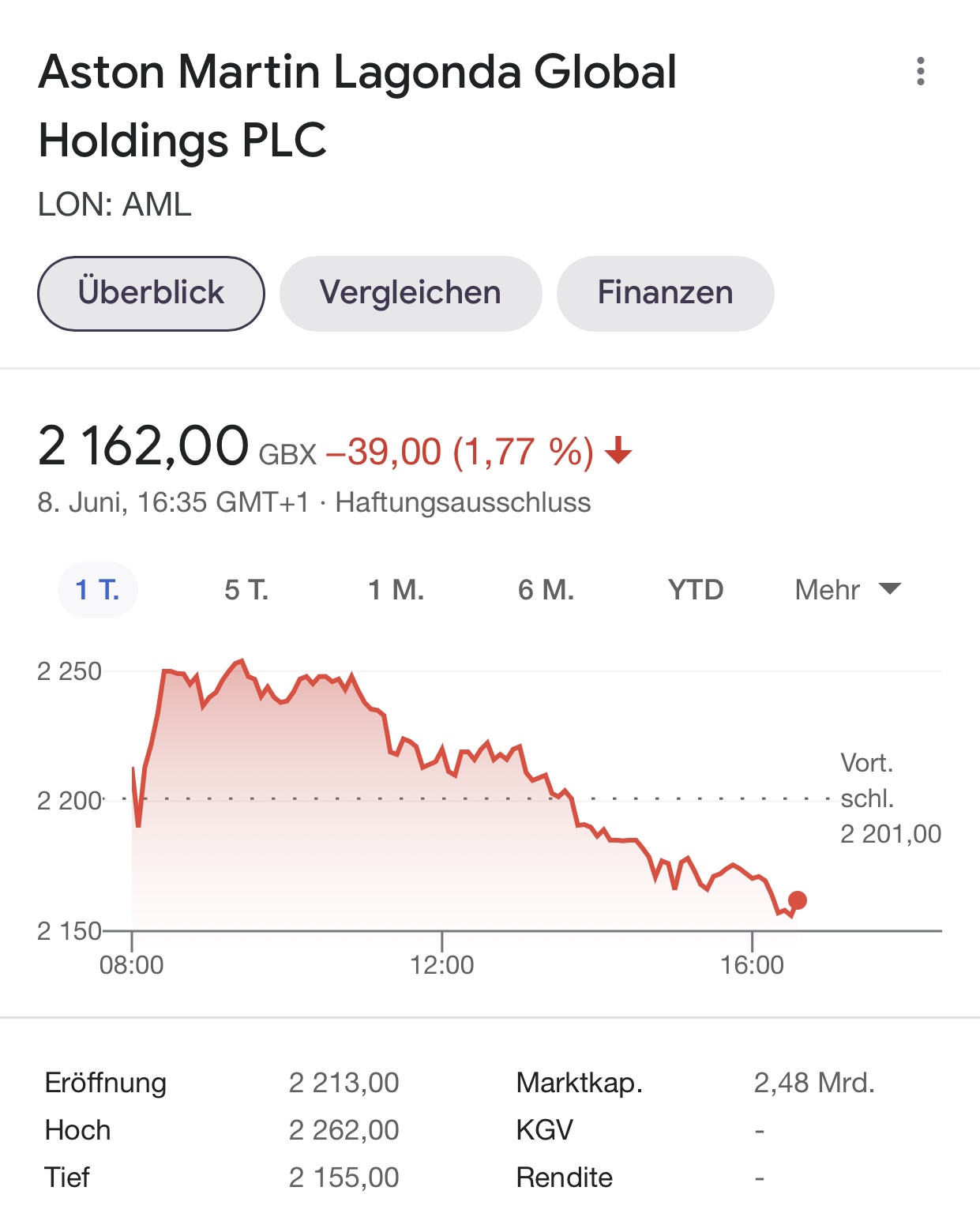Switch chart to 6 M. range

546,590
